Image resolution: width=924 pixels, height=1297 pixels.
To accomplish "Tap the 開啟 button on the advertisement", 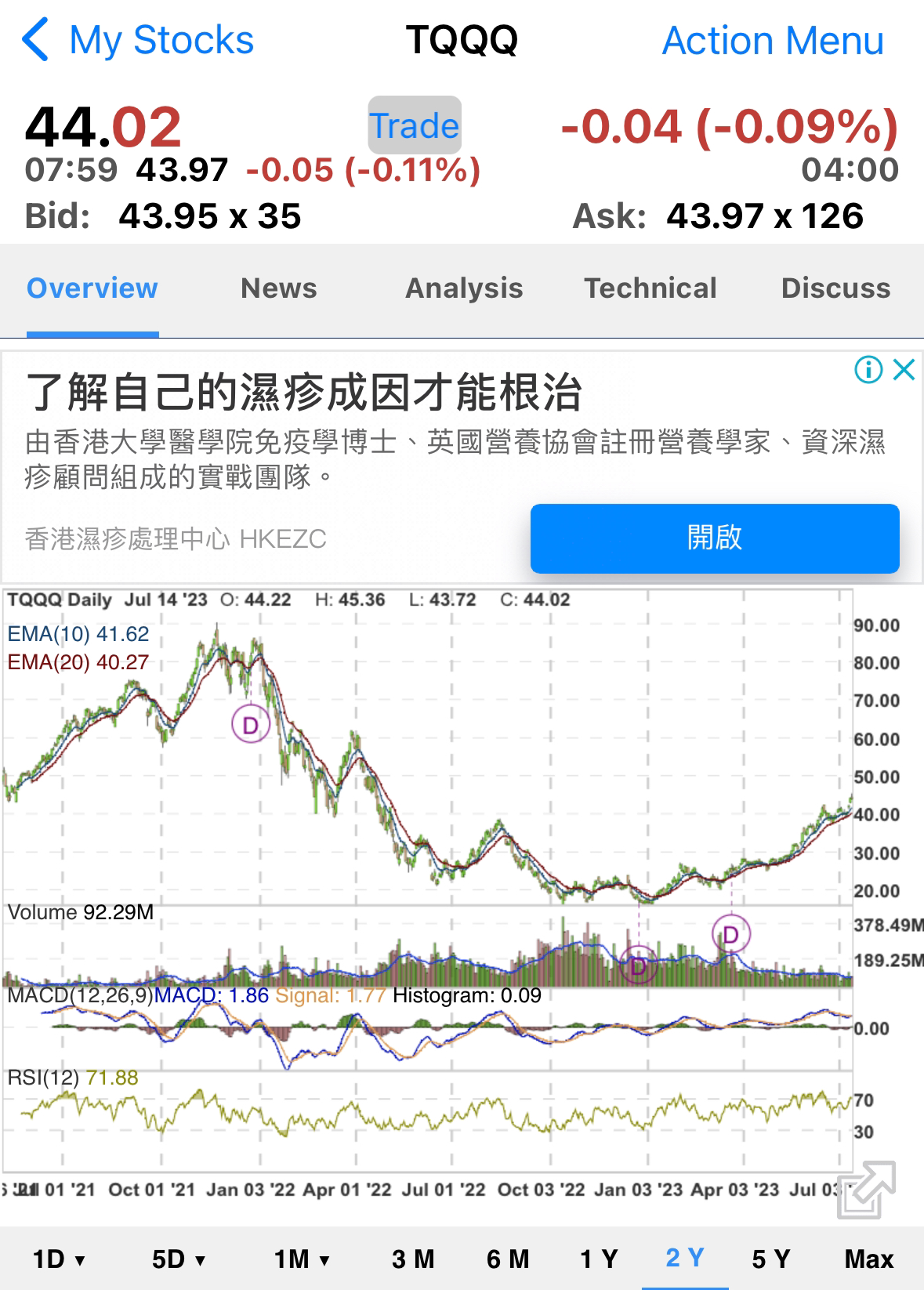I will [715, 538].
